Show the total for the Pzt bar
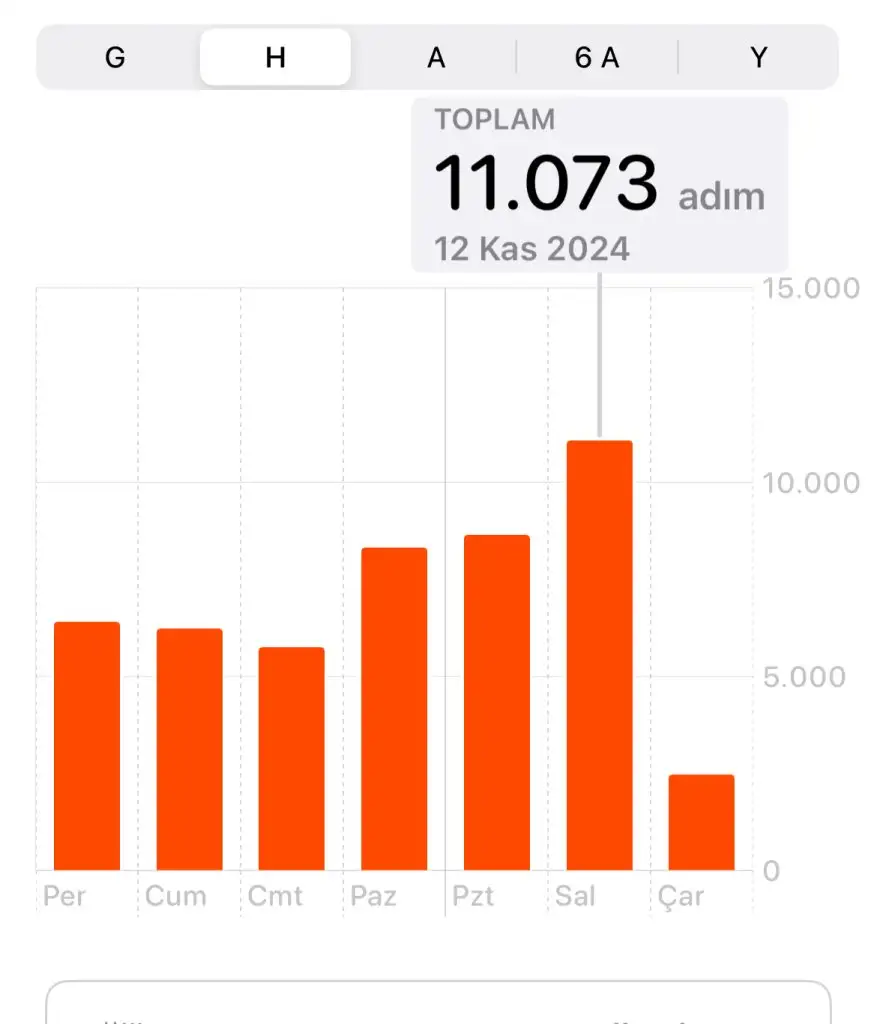 point(496,703)
